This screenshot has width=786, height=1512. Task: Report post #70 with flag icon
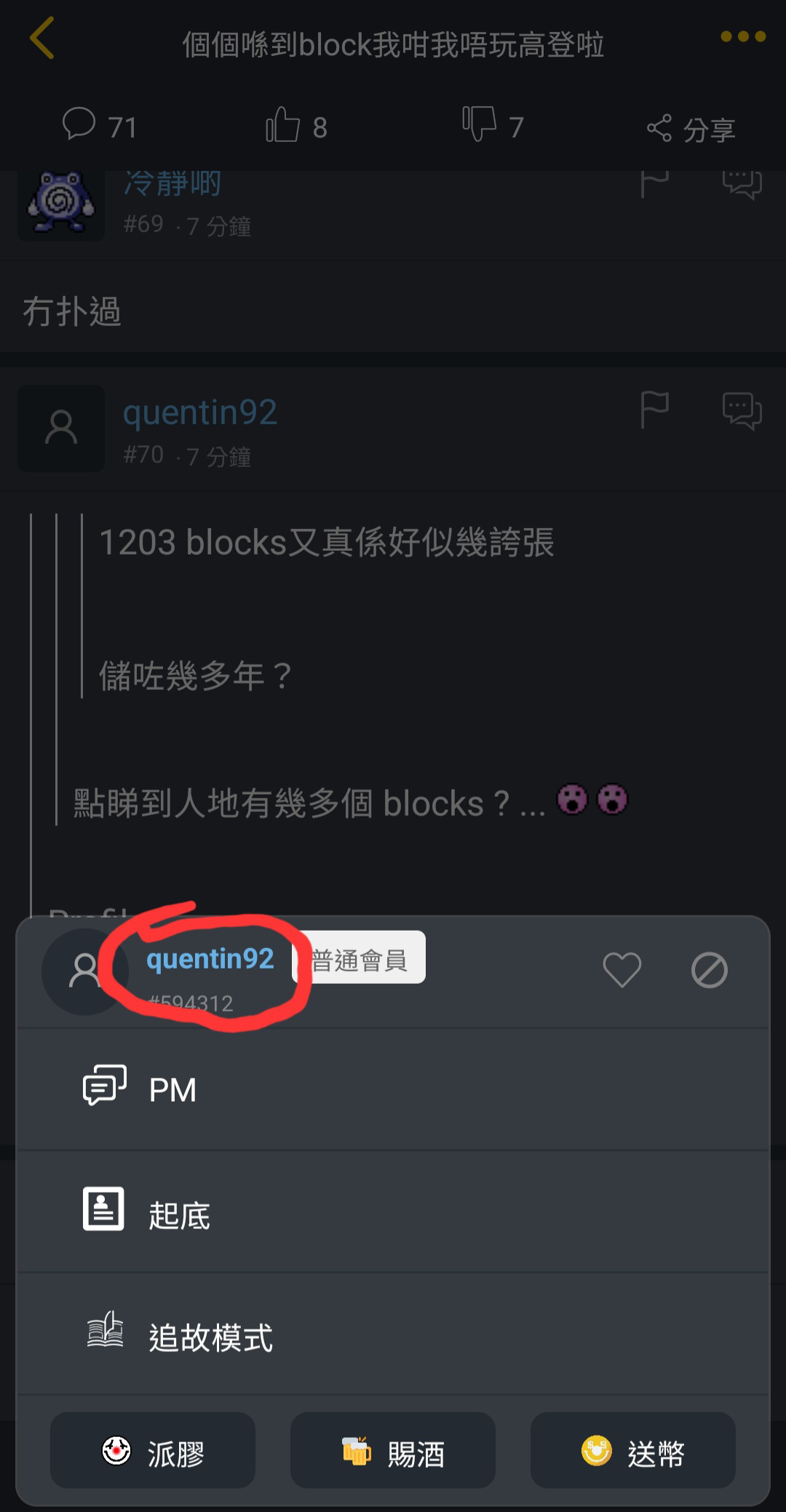click(654, 410)
